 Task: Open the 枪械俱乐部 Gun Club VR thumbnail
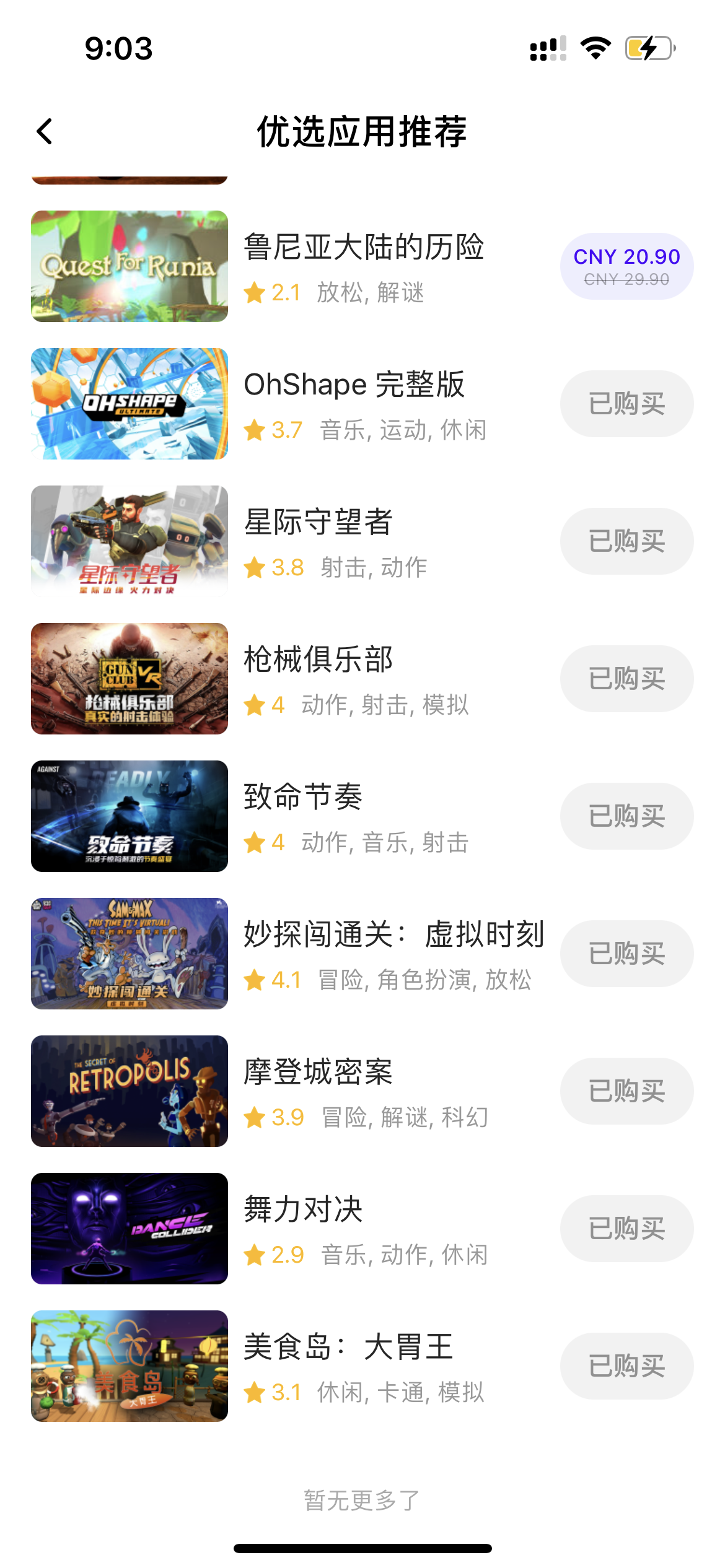[x=129, y=678]
